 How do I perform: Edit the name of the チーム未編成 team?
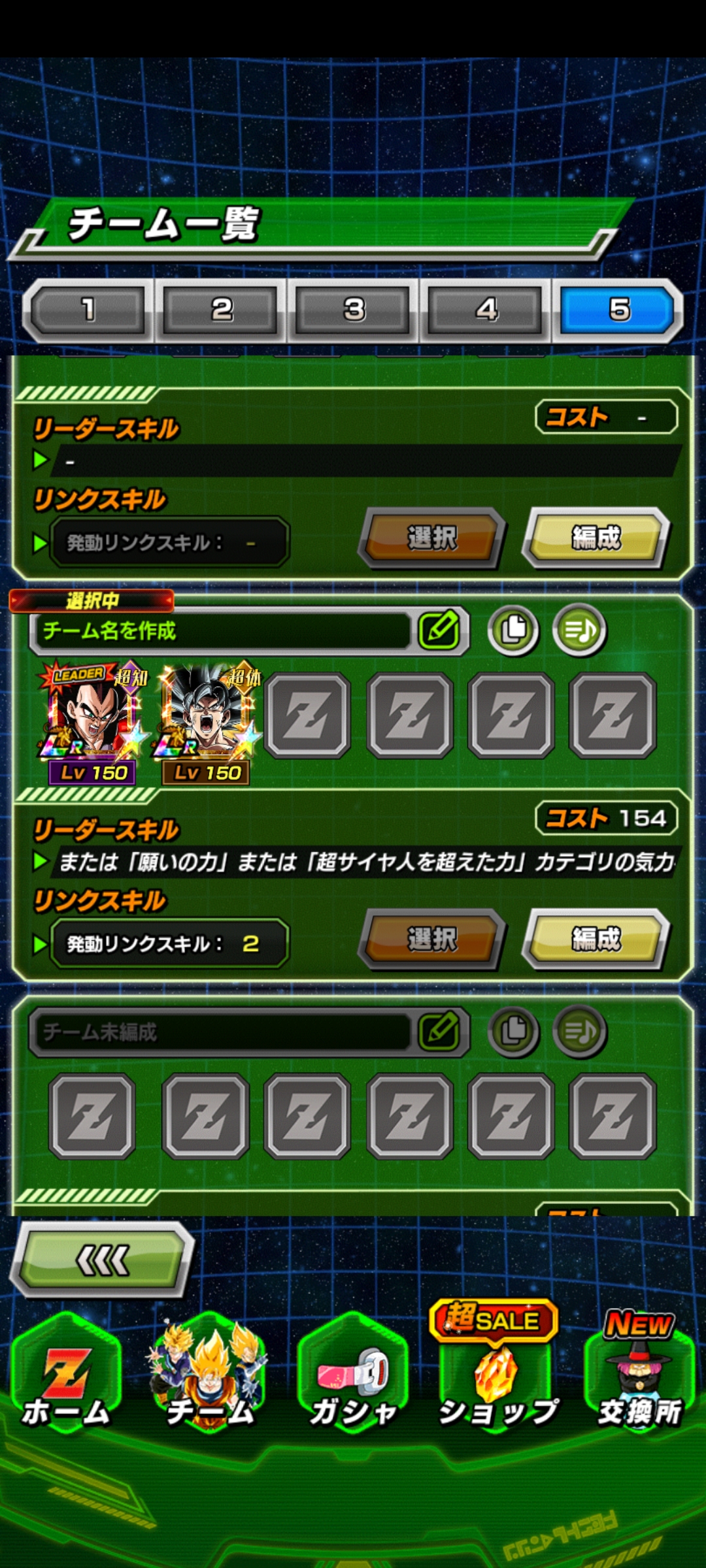click(x=439, y=1032)
